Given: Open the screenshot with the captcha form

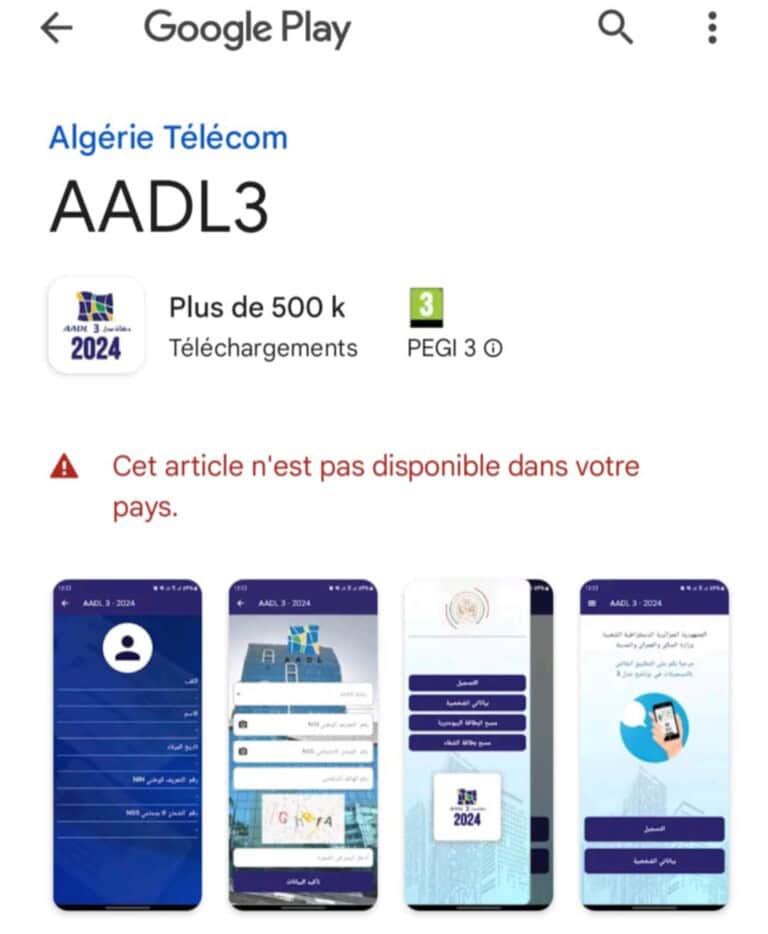Looking at the screenshot, I should click(303, 743).
